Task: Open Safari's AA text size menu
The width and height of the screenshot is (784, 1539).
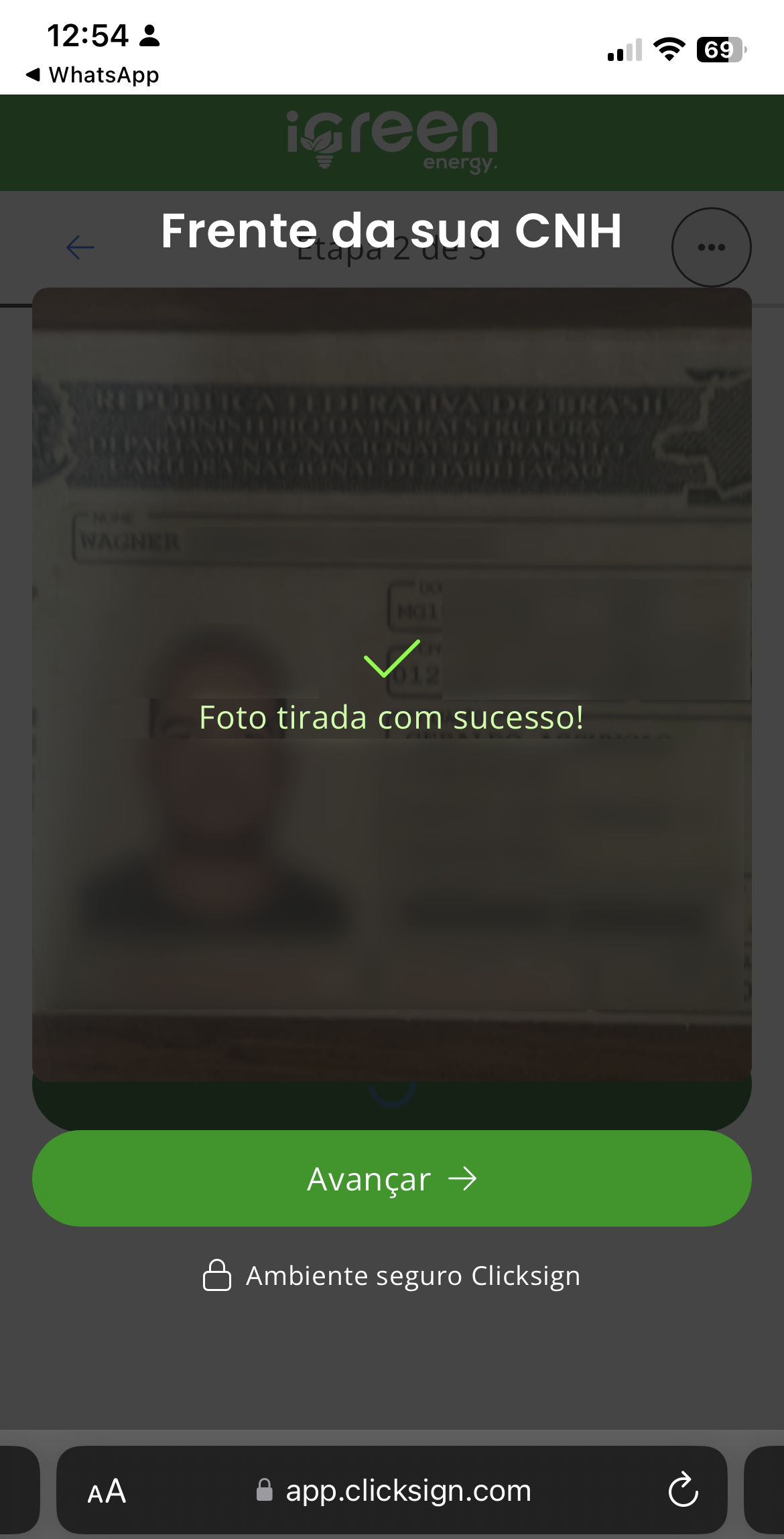Action: 107,1491
